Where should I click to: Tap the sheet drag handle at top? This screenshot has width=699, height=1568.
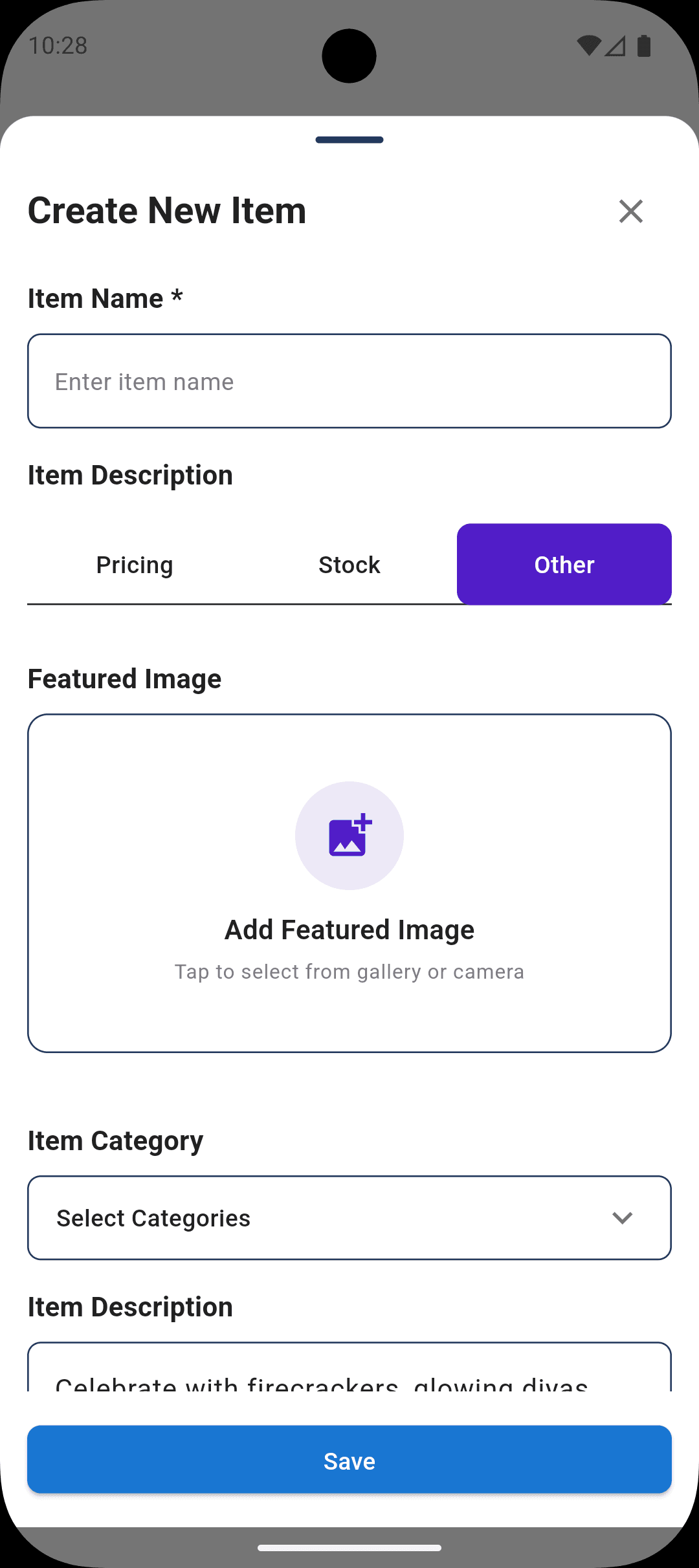tap(349, 139)
